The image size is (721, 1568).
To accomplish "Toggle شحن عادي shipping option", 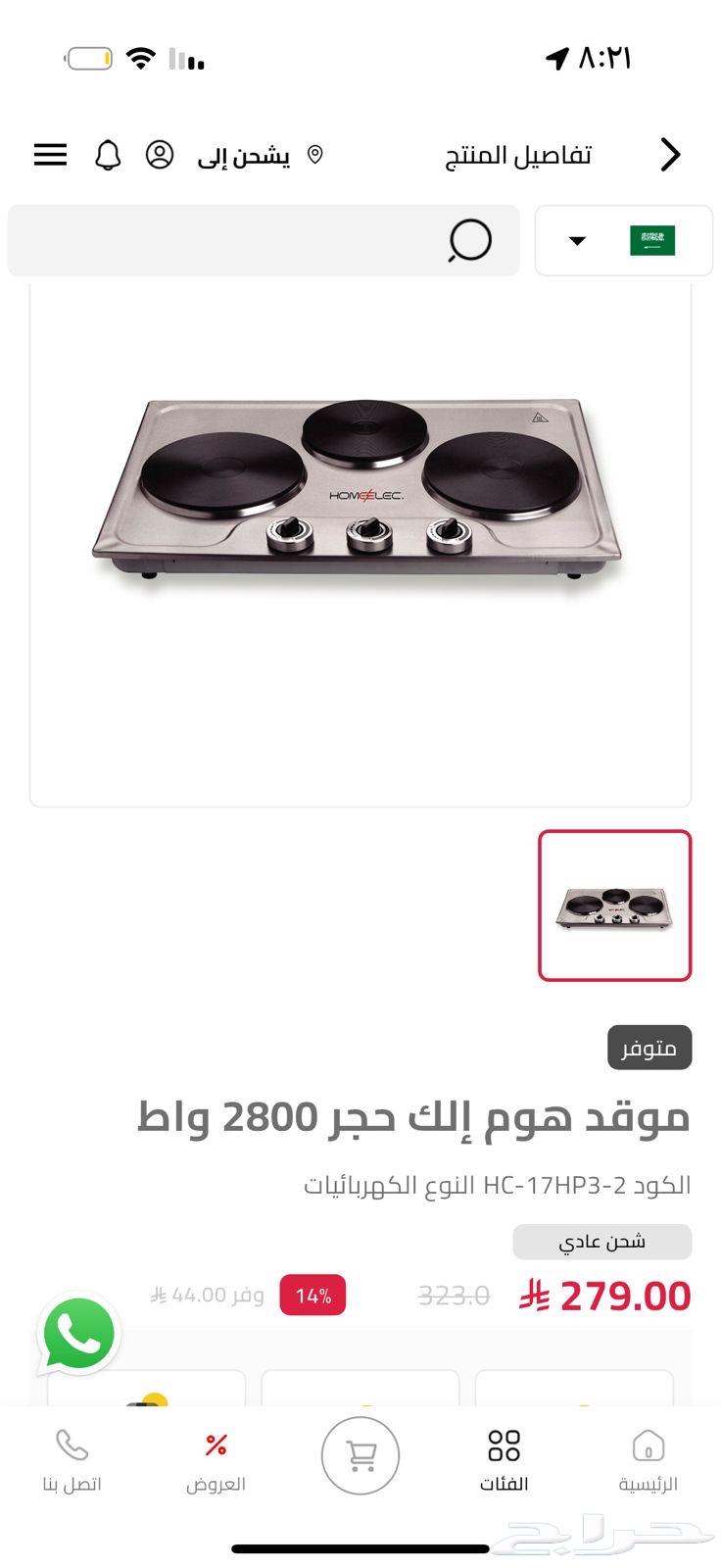I will point(601,1242).
